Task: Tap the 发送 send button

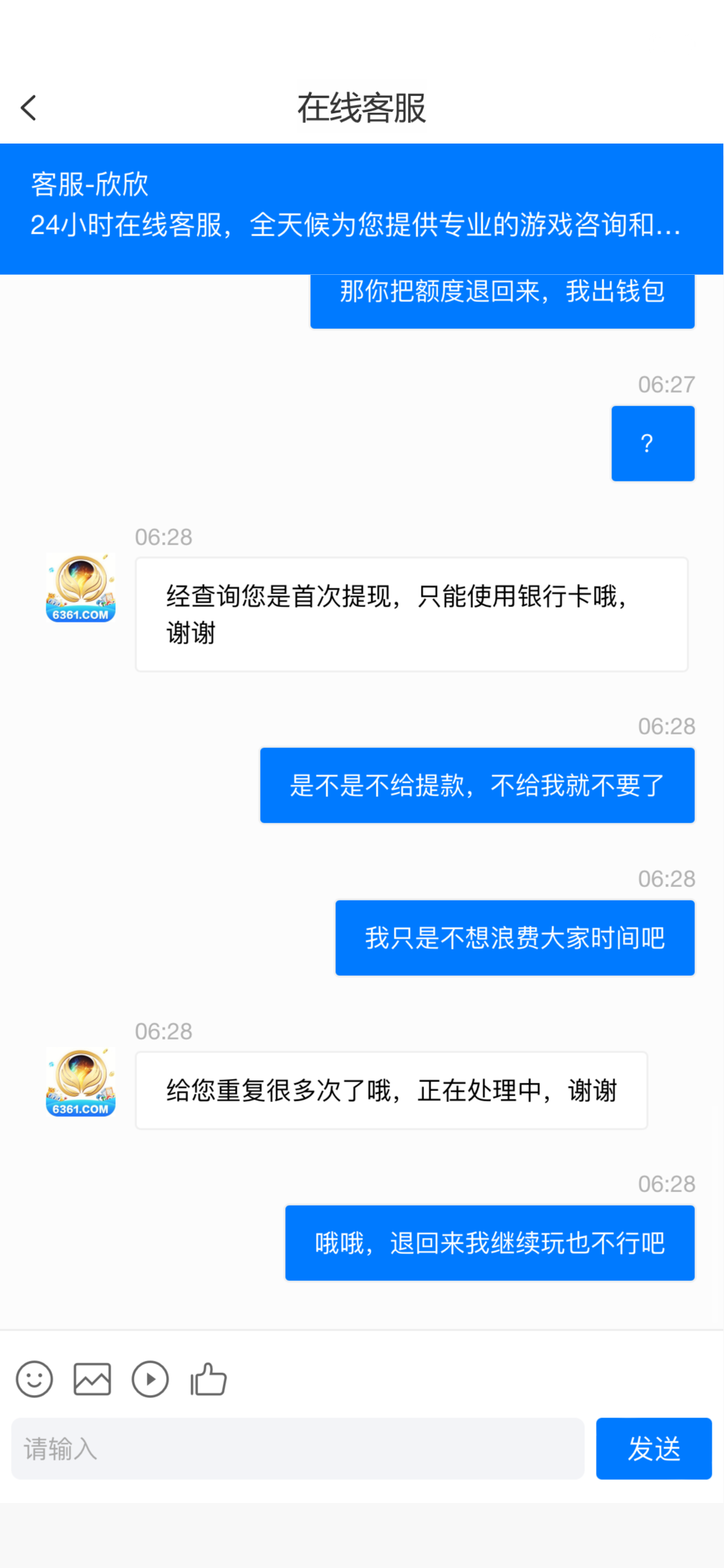Action: (653, 1449)
